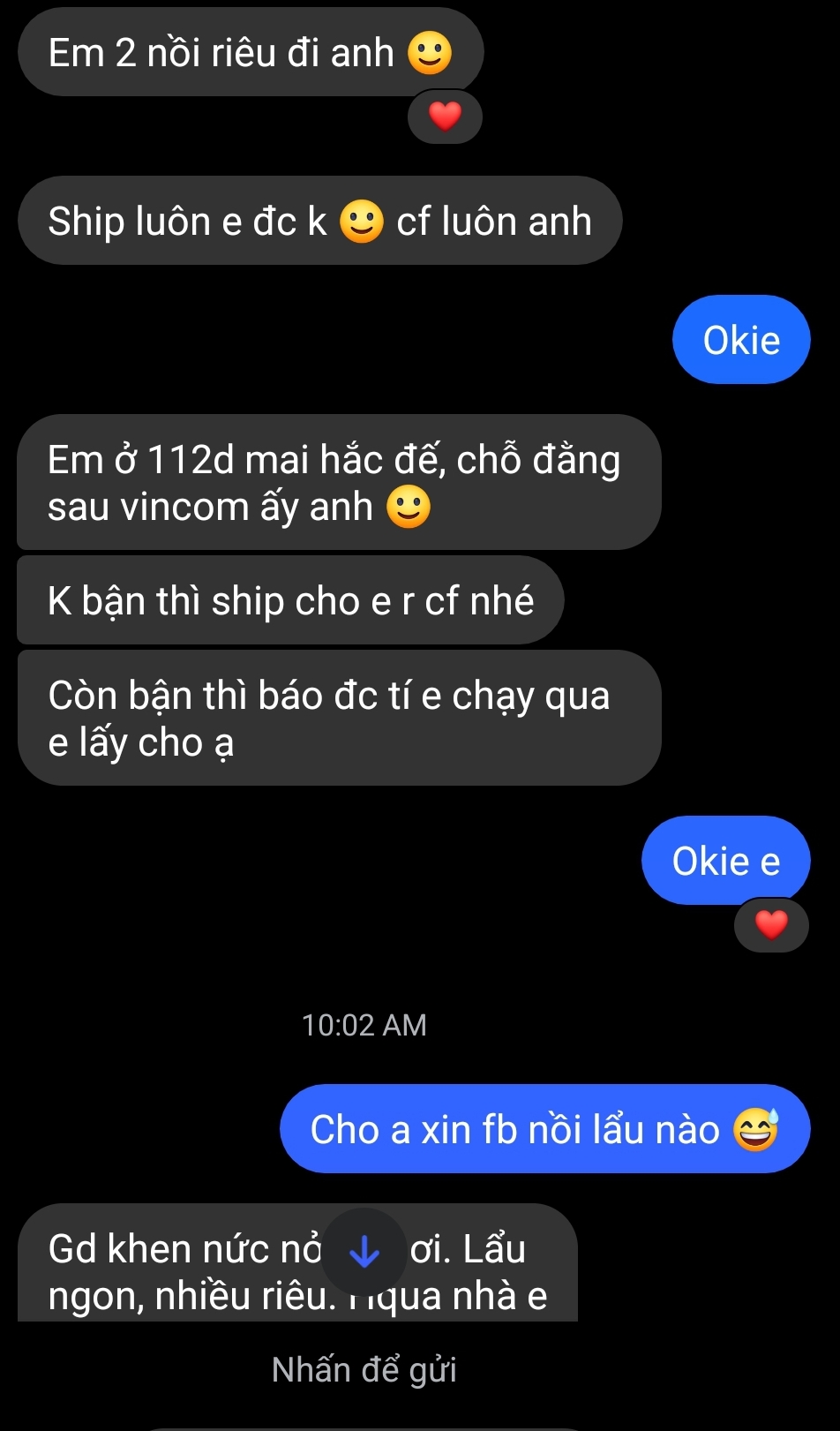Tap "Nhấn để gửi" to send

click(364, 1369)
